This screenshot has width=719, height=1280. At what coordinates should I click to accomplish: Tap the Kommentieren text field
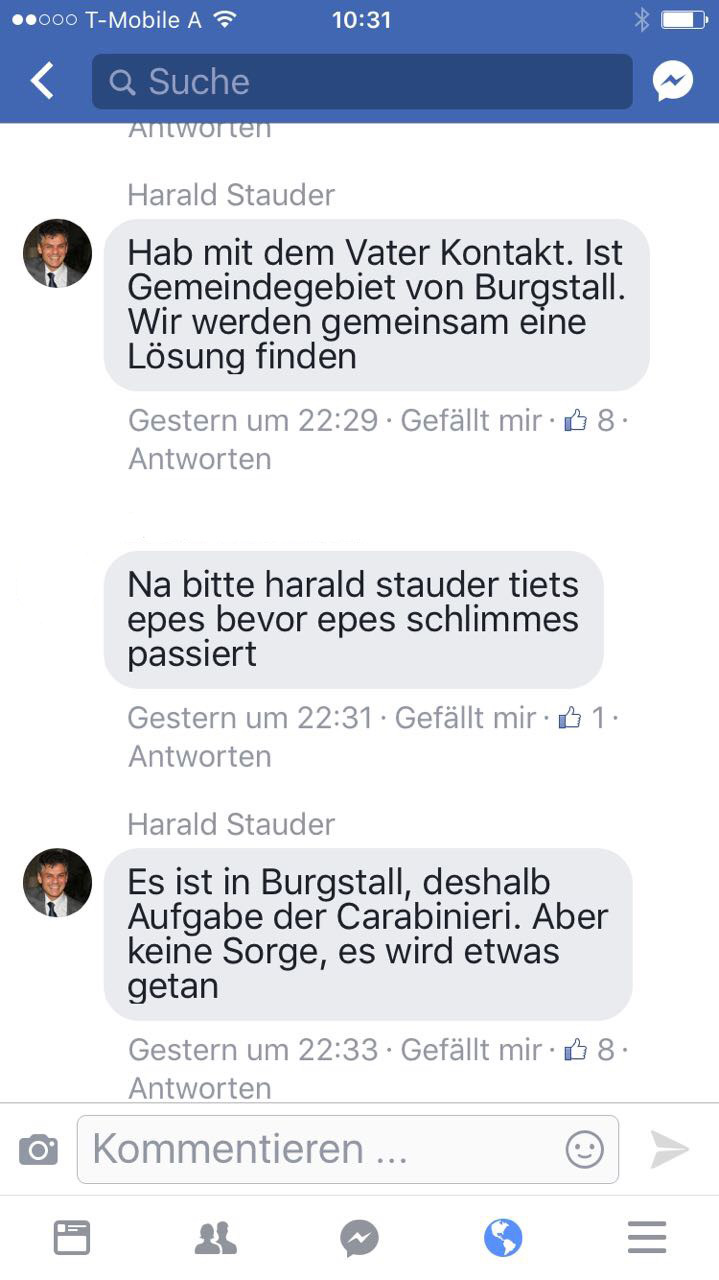(x=320, y=1150)
